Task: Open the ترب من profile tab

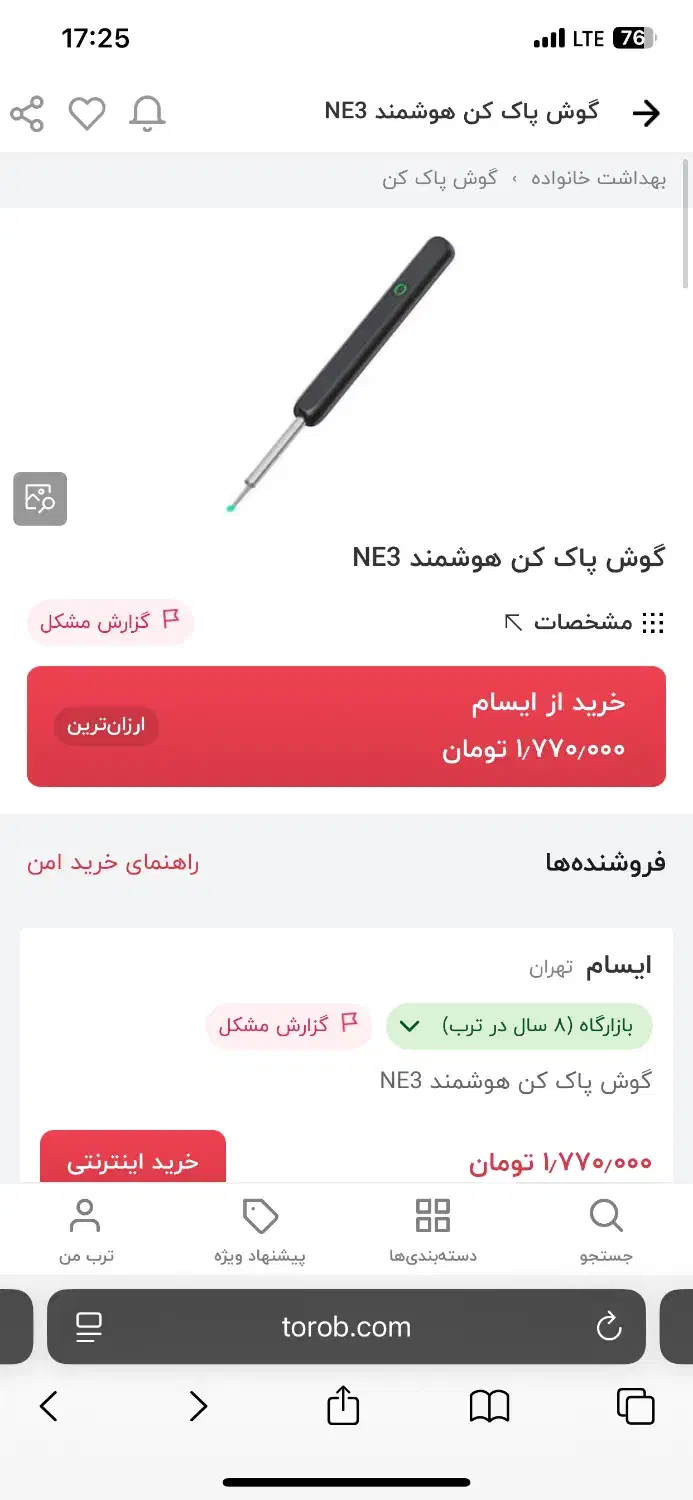Action: point(86,1230)
